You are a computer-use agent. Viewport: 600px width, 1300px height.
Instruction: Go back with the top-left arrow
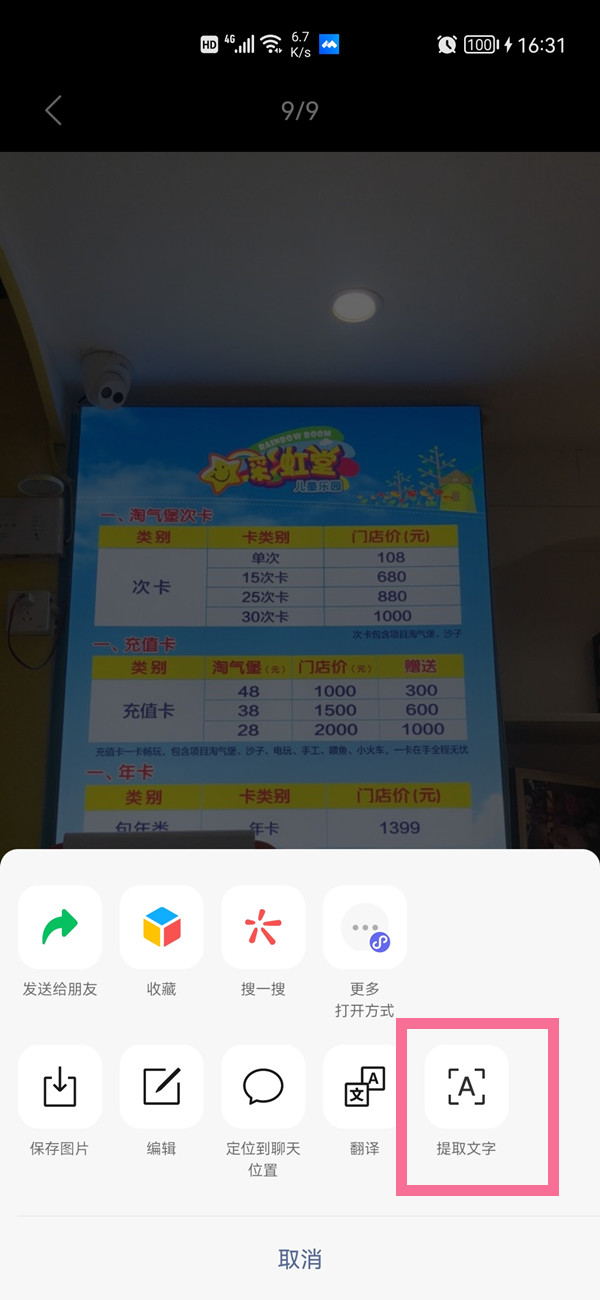click(x=54, y=110)
